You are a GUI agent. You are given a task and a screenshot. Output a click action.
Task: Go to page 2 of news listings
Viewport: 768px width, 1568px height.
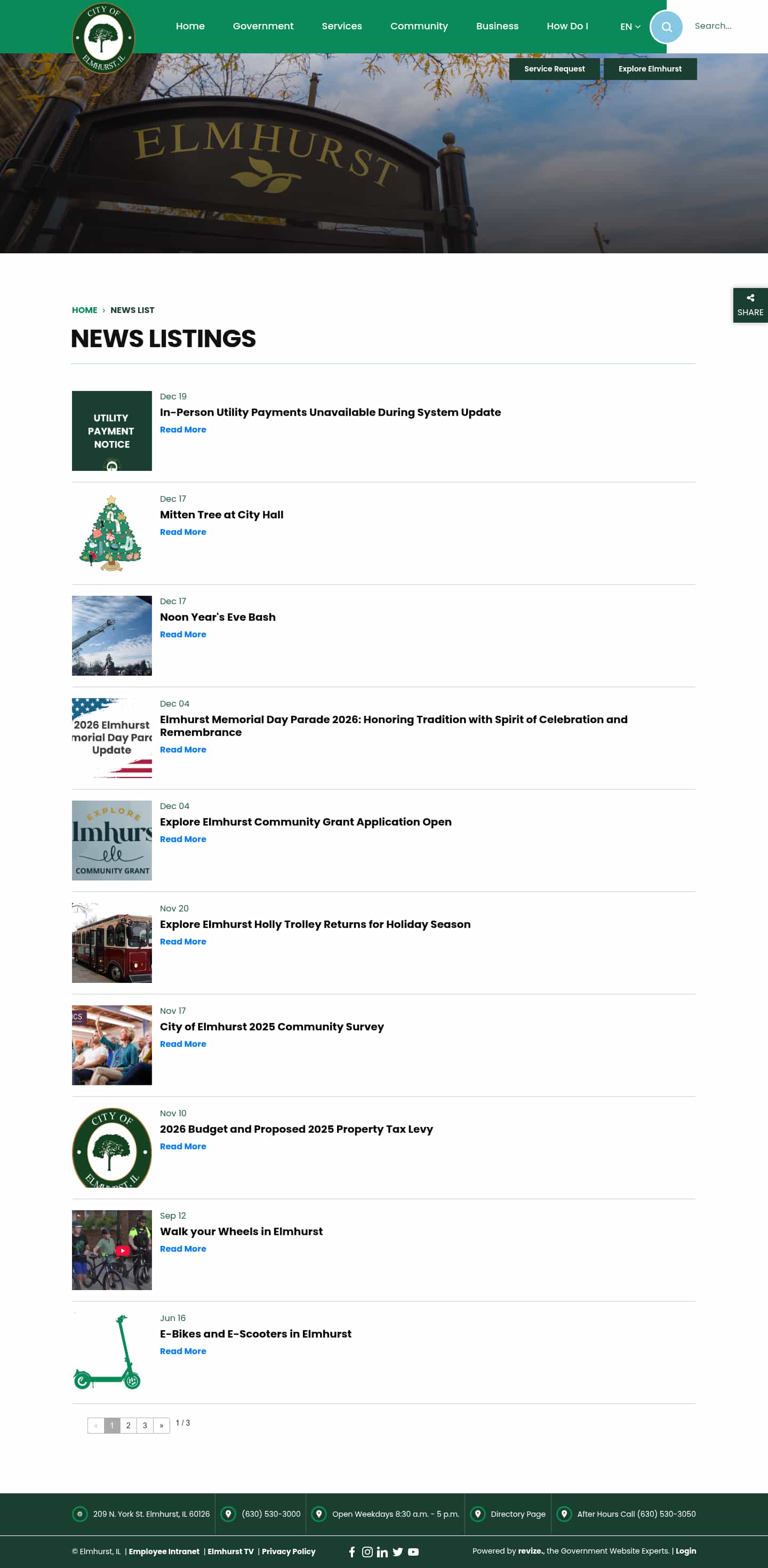[x=129, y=1425]
